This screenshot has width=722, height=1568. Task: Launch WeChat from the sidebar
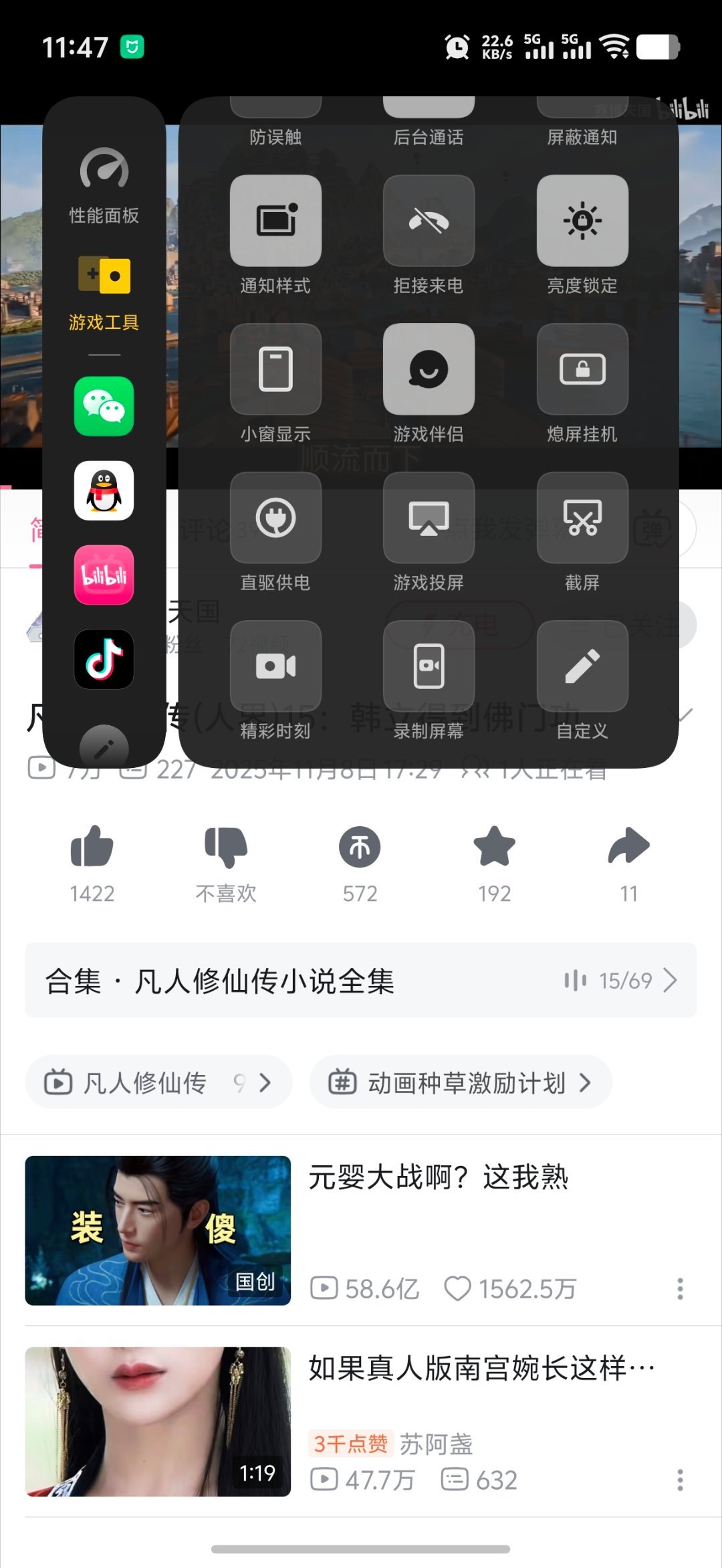(x=104, y=406)
